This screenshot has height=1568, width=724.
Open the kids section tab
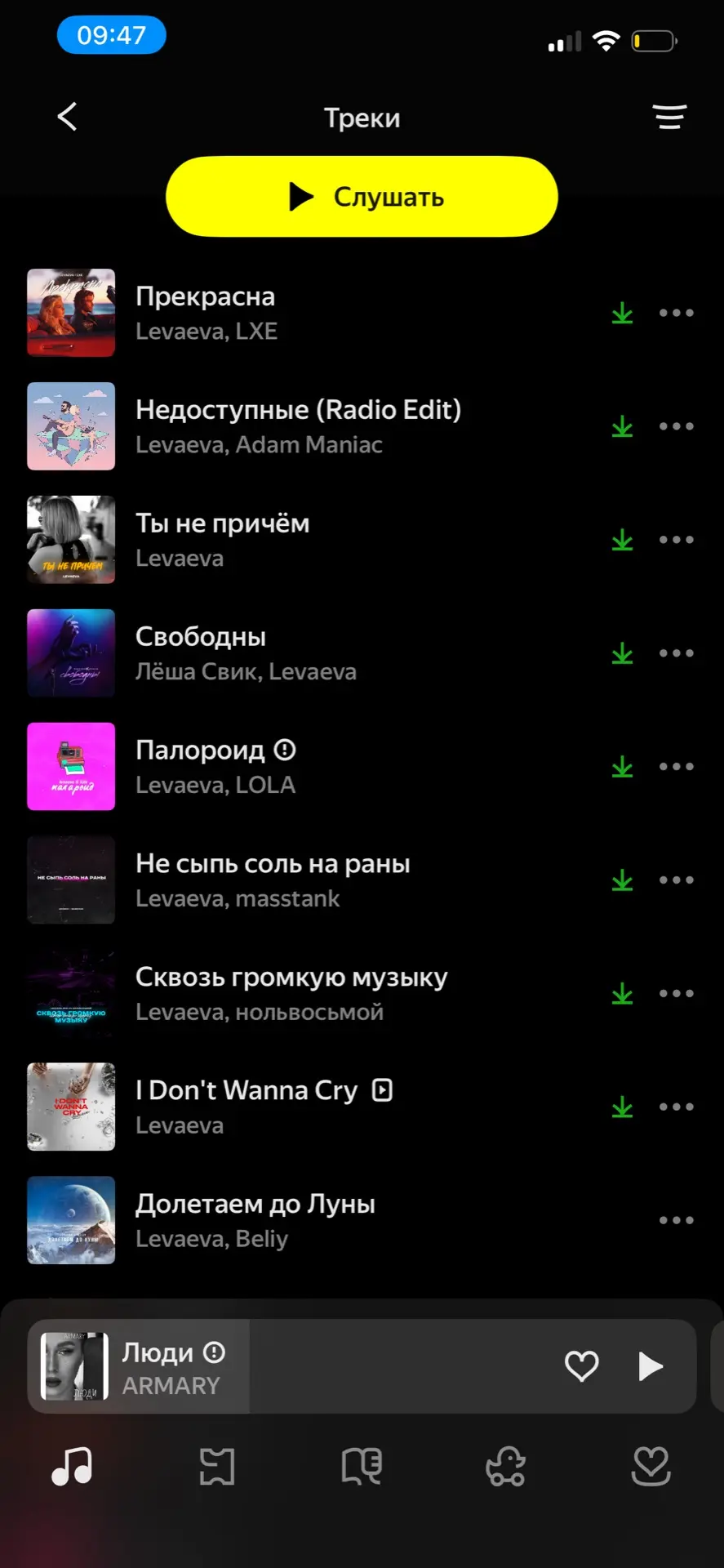(x=505, y=1467)
